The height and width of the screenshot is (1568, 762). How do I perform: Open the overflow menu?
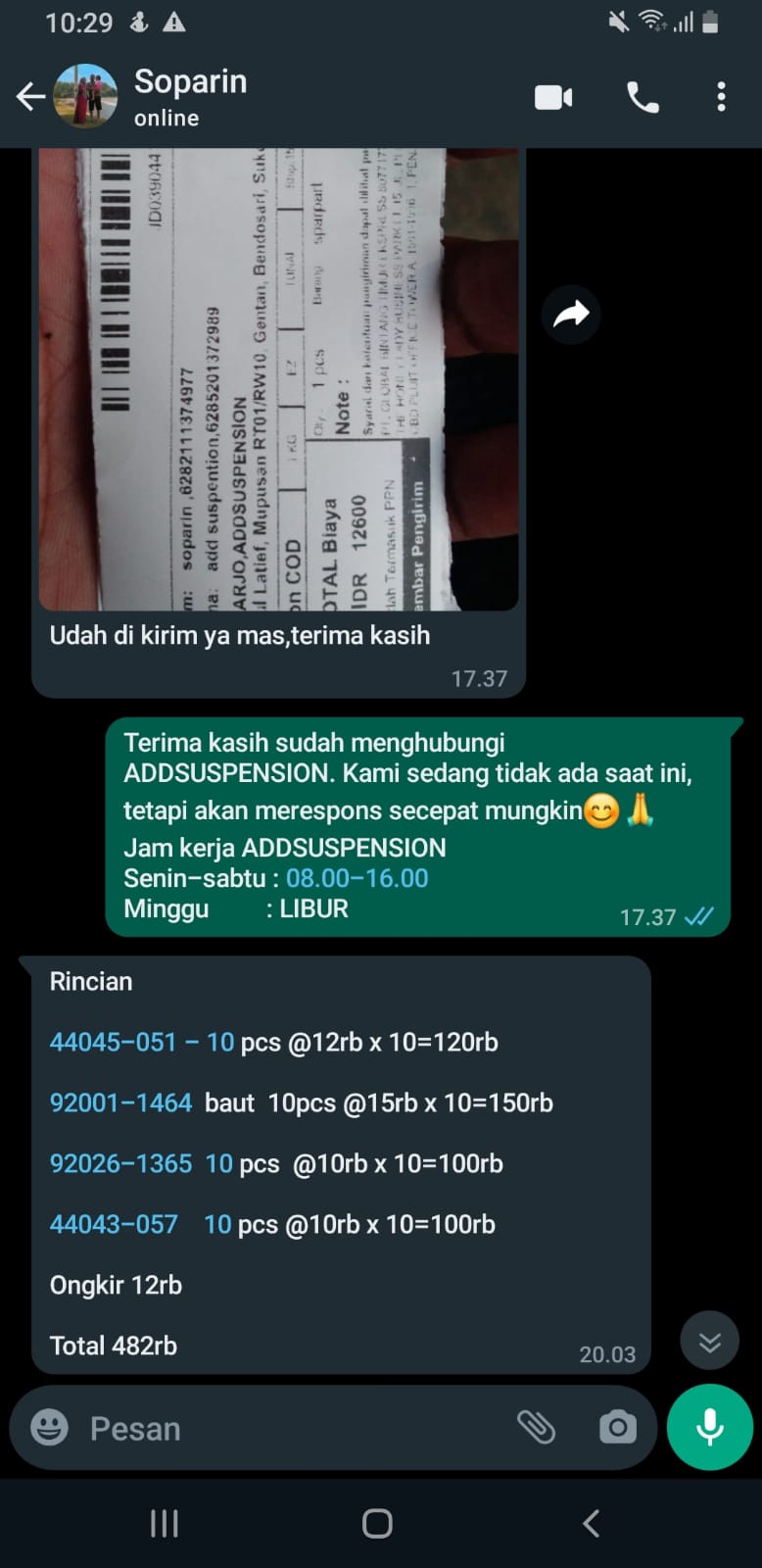[721, 97]
